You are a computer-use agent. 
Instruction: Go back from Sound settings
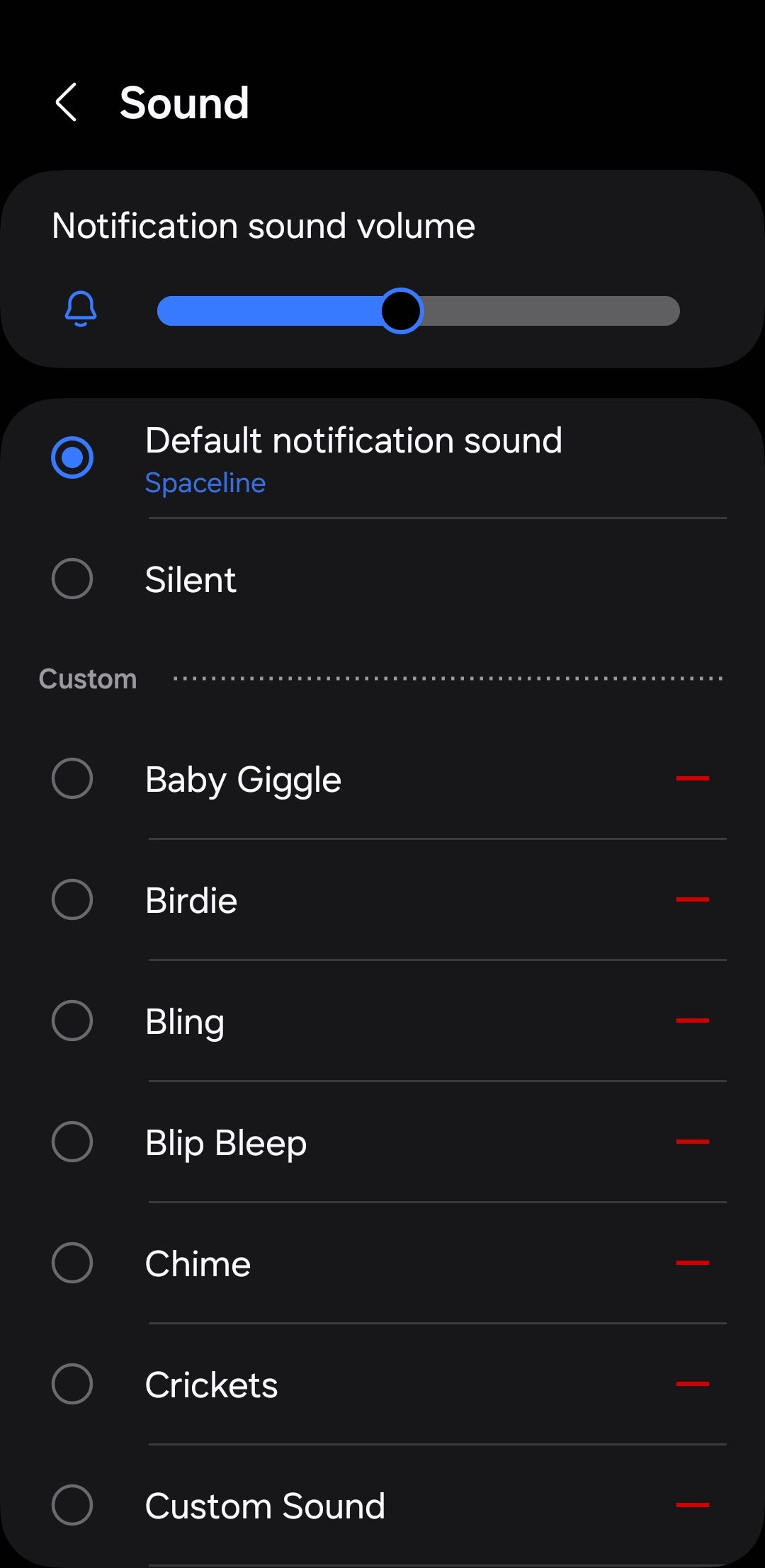66,103
